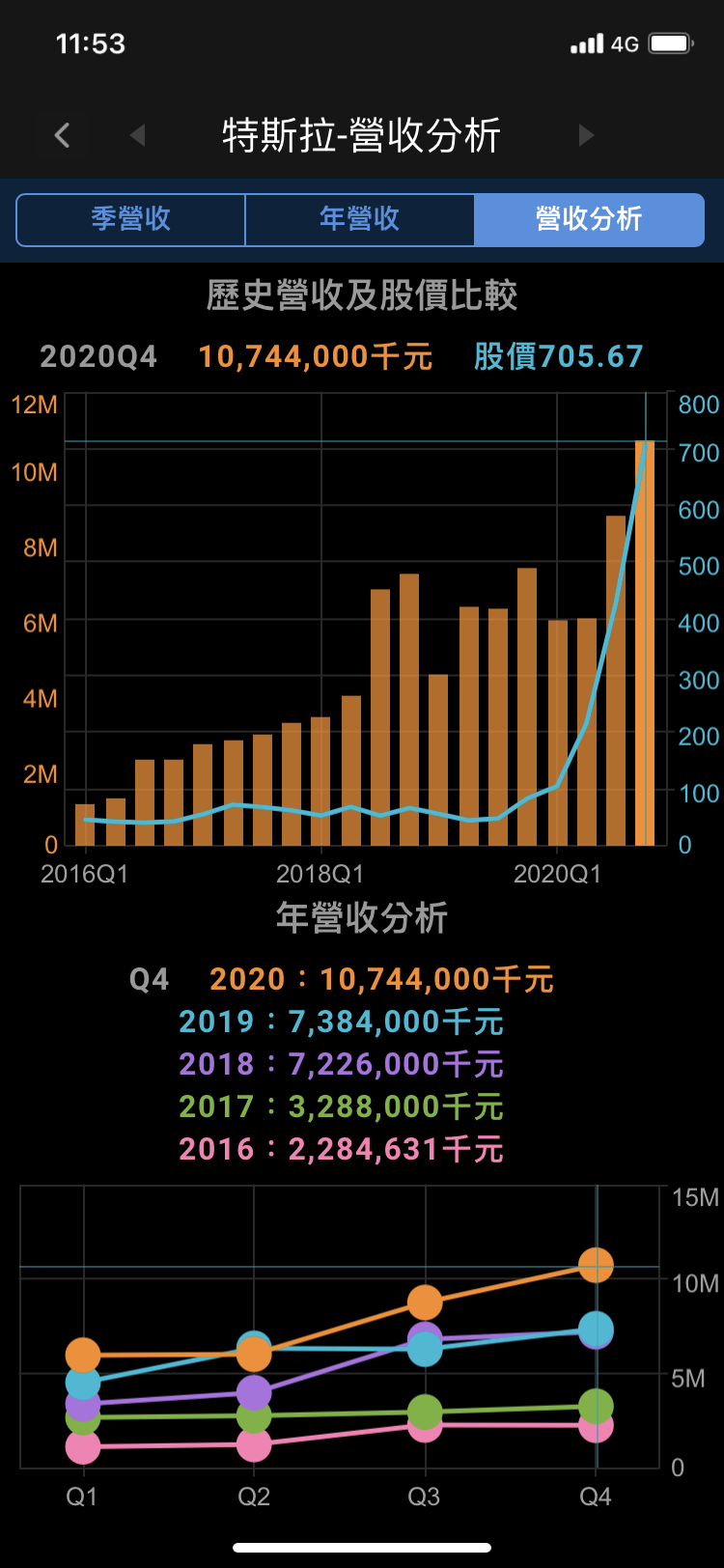Switch to the 季營收 tab
This screenshot has height=1568, width=724.
(x=131, y=220)
